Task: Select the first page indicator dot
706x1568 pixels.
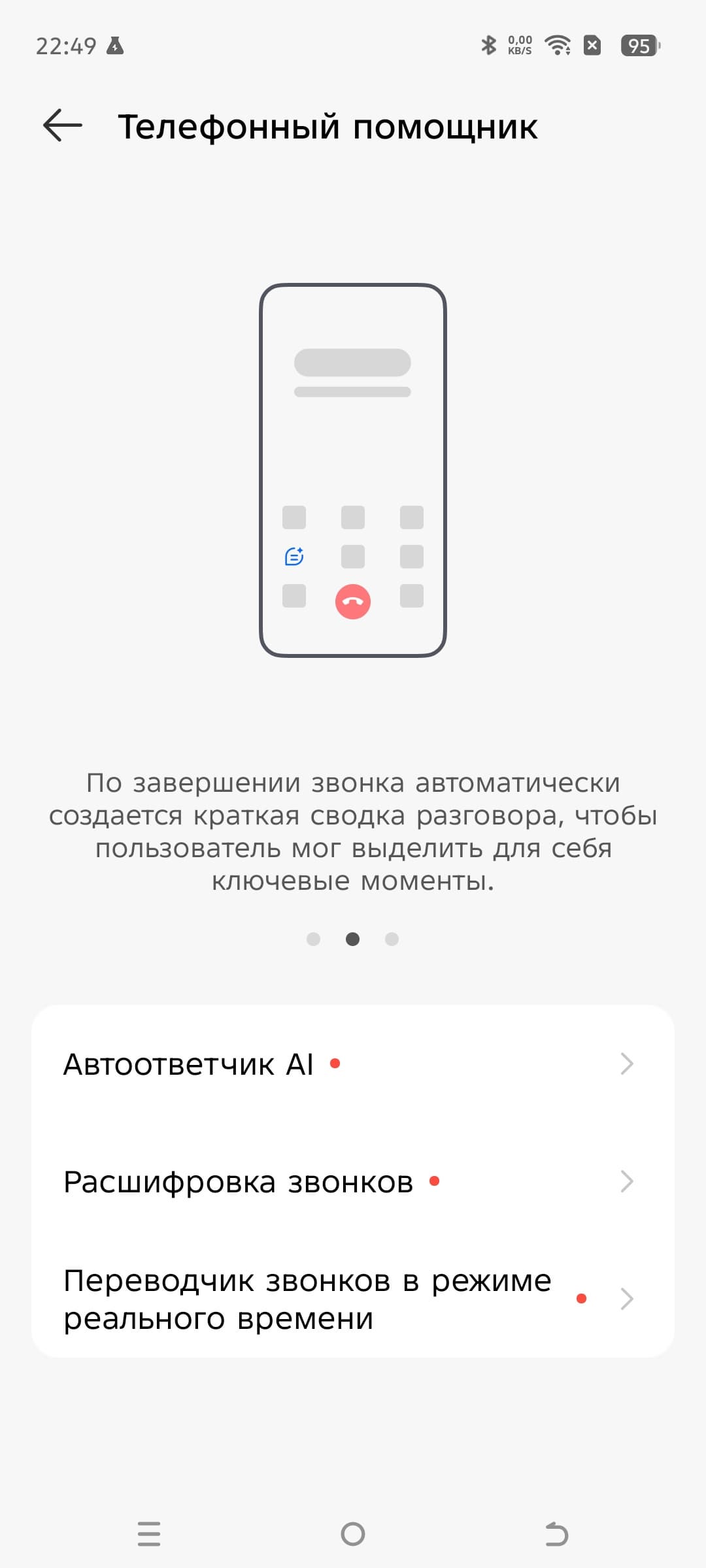Action: pos(313,939)
